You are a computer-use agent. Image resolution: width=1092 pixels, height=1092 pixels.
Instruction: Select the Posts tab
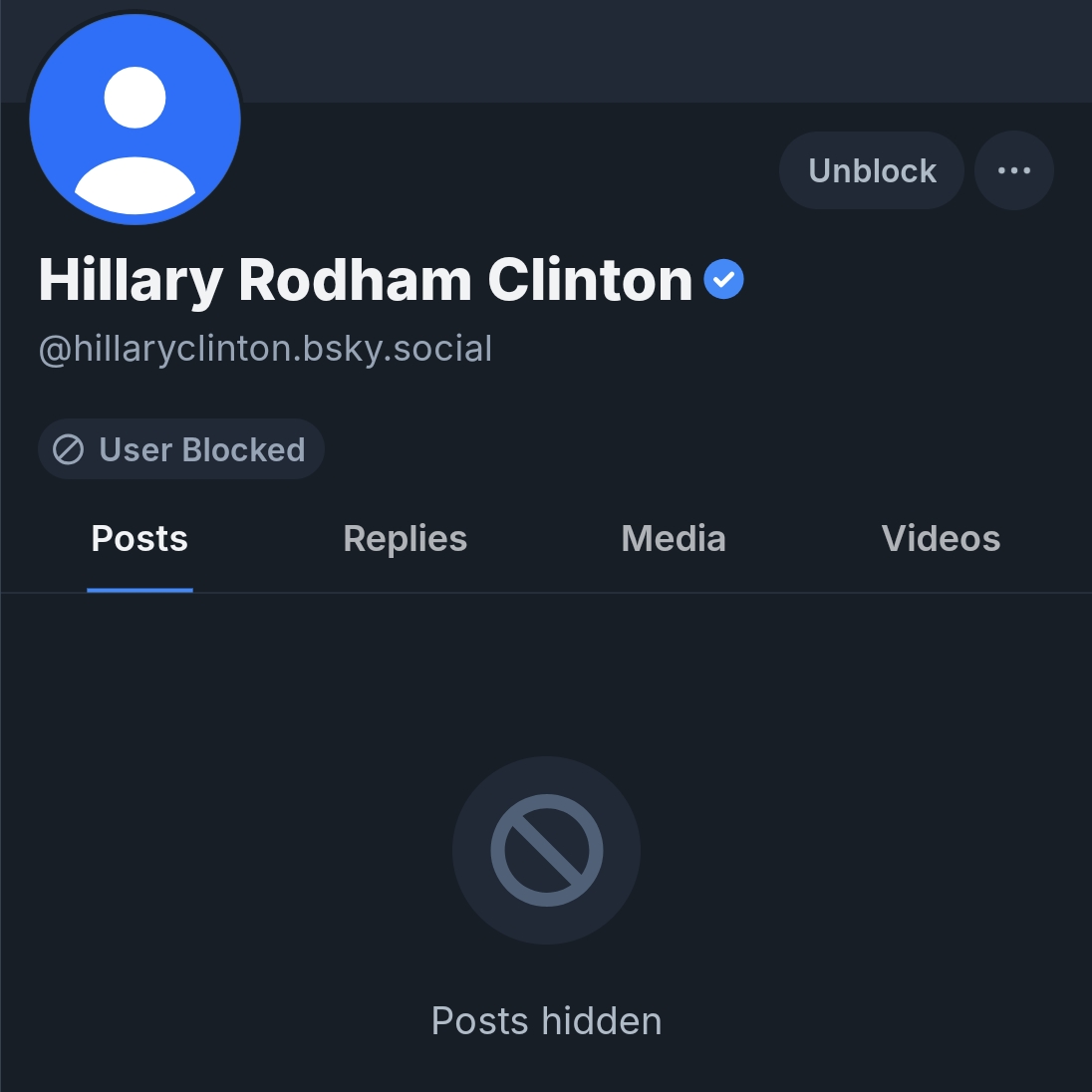(x=139, y=539)
